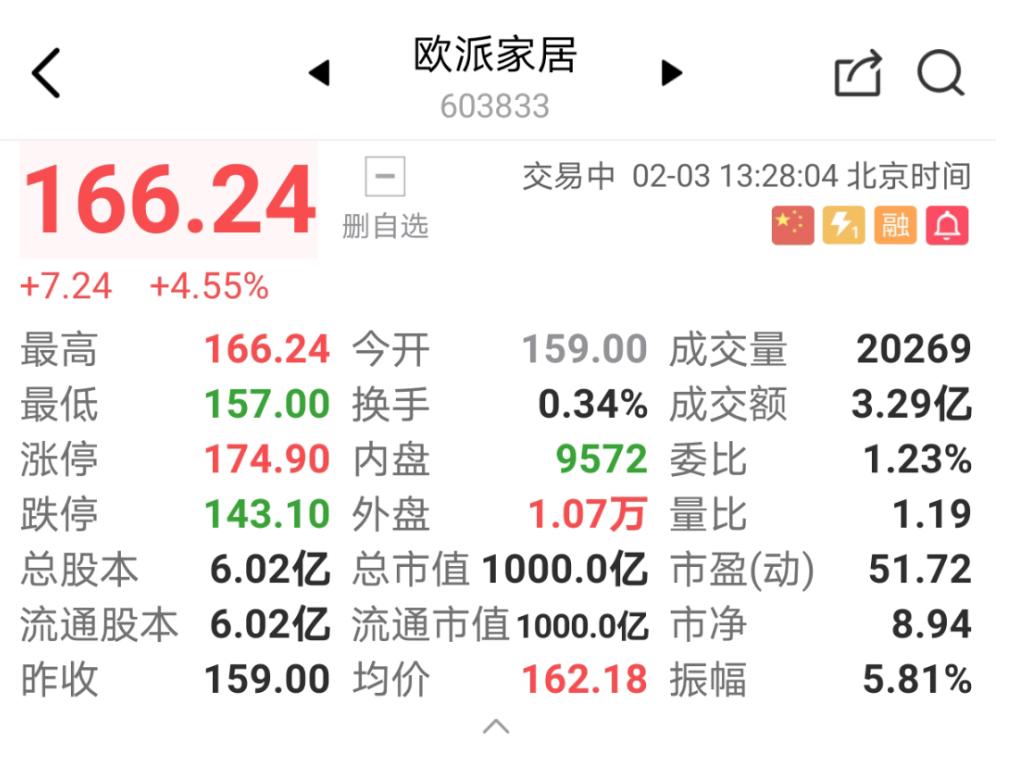Collapse the quote details panel
Image resolution: width=1034 pixels, height=764 pixels.
(496, 727)
